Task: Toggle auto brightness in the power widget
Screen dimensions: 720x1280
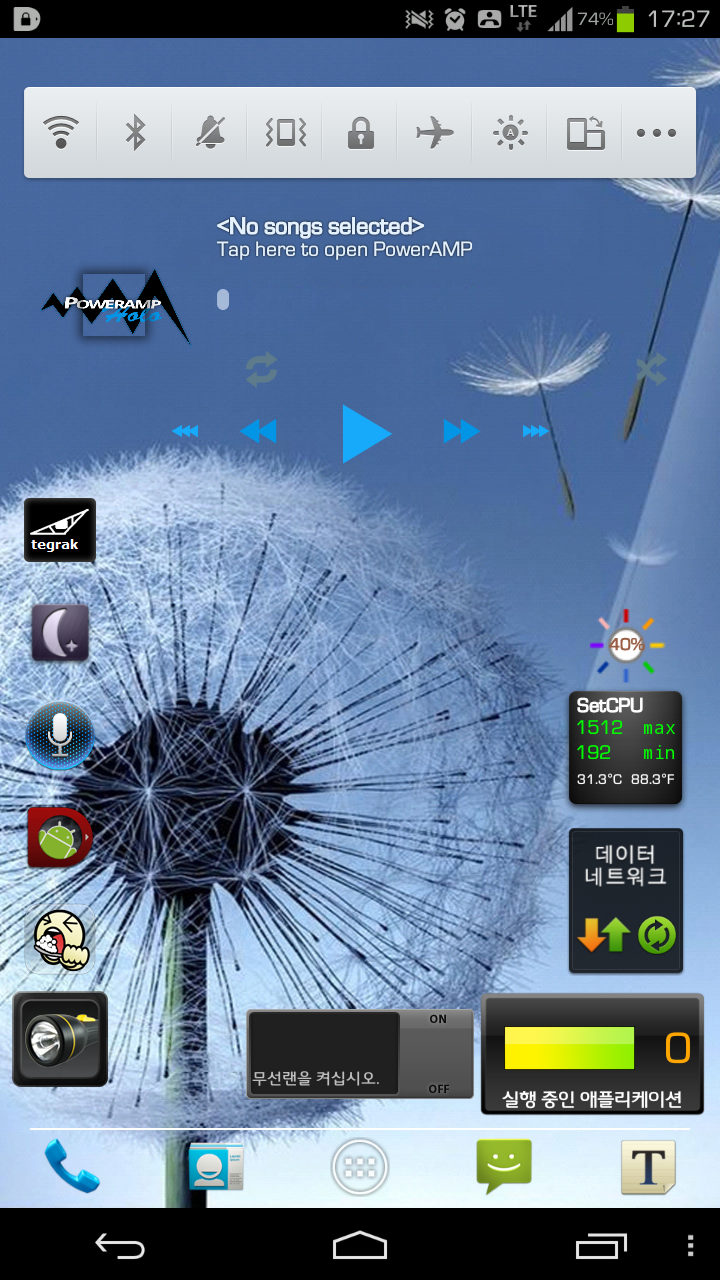Action: click(x=510, y=132)
